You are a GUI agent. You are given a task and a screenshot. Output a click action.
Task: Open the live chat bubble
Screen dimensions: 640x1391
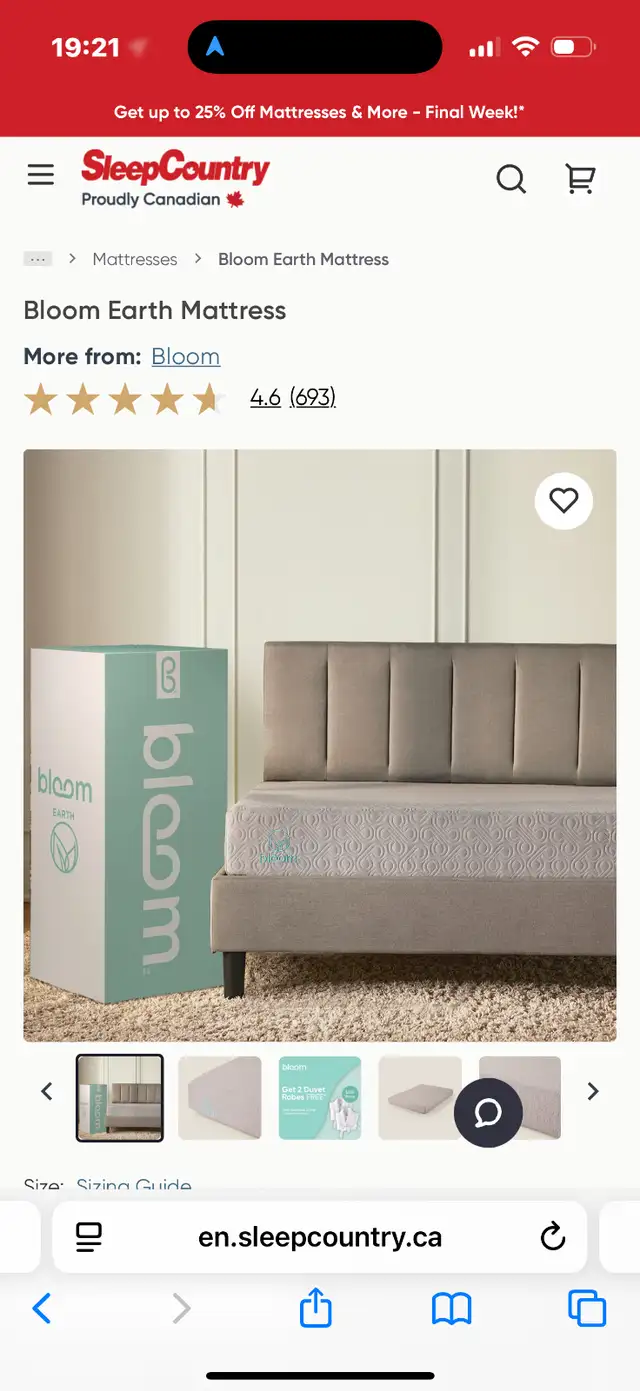(488, 1112)
